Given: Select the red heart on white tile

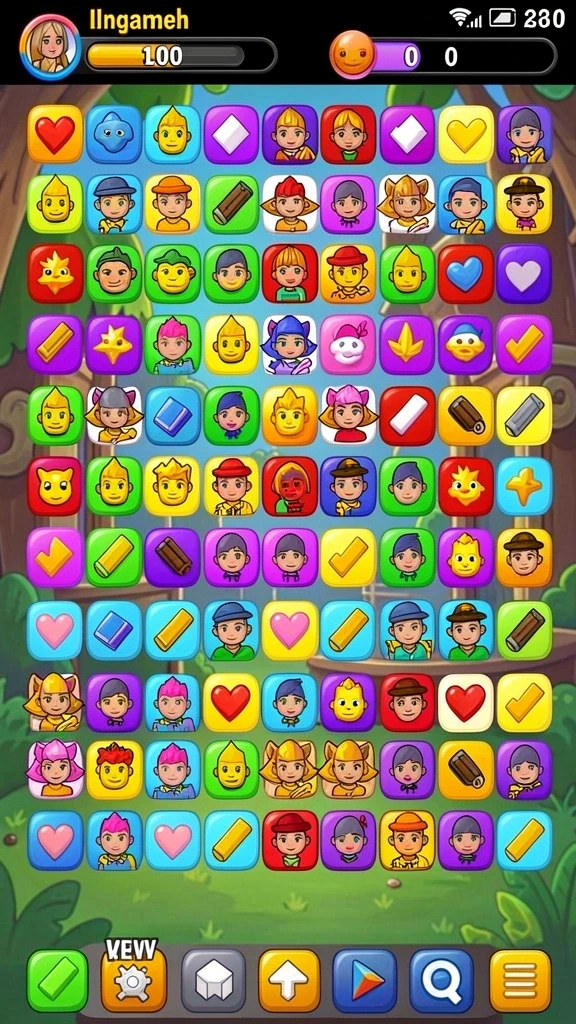Looking at the screenshot, I should pos(466,703).
